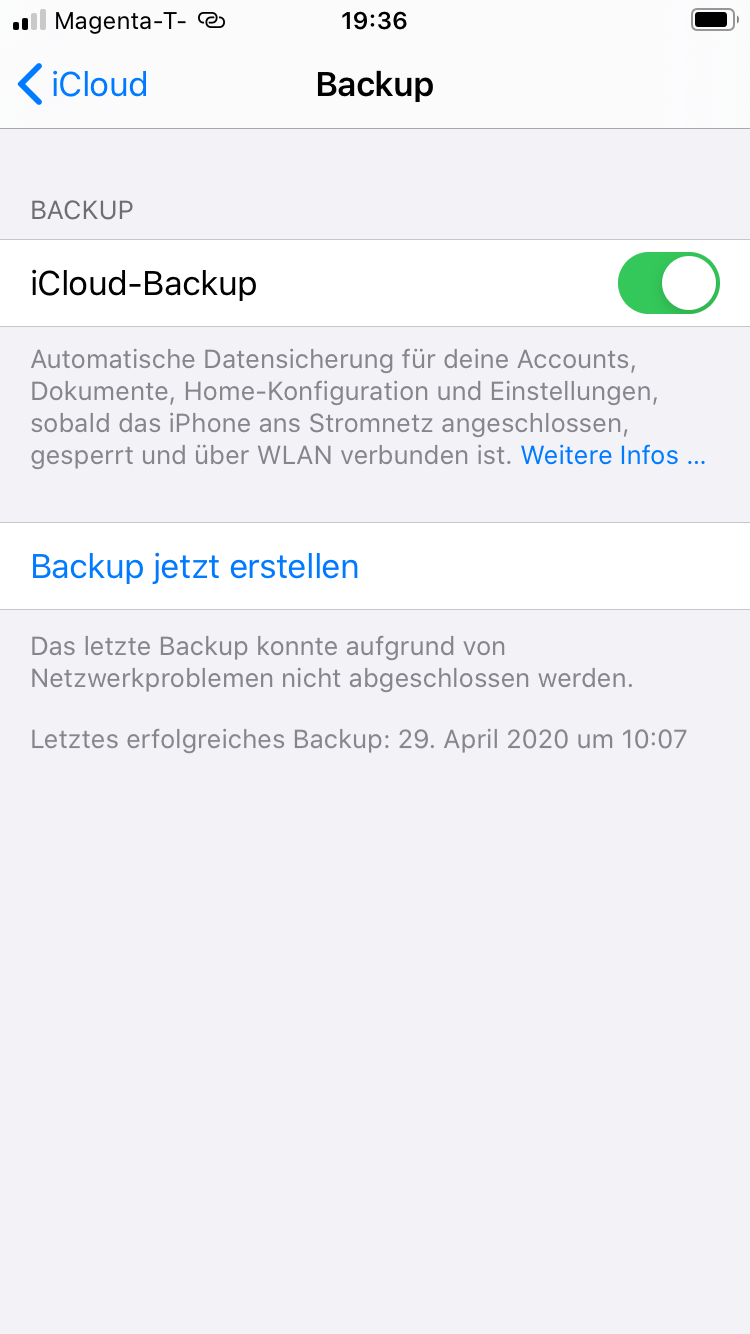750x1334 pixels.
Task: Tap Backup jetzt erstellen
Action: click(195, 567)
